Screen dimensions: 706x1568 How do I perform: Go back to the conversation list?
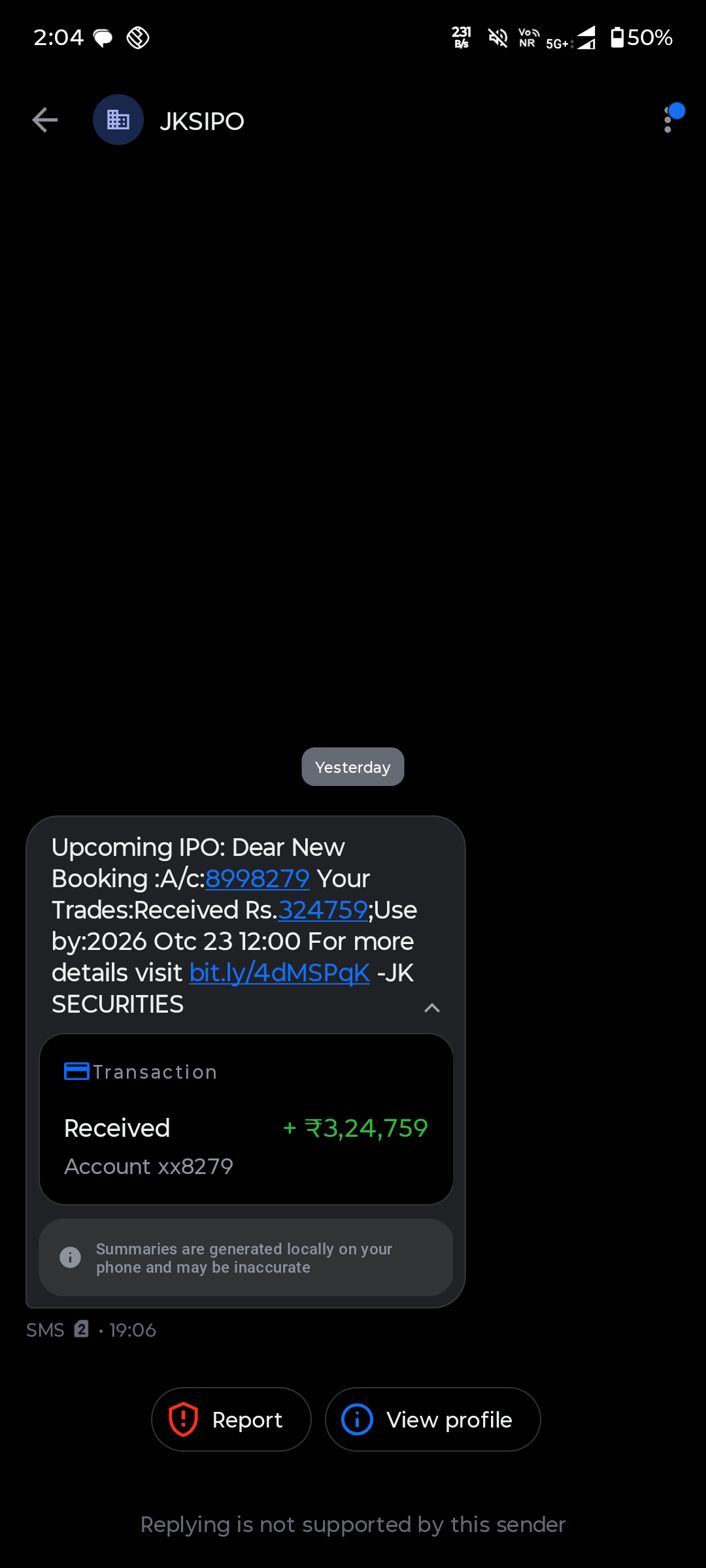click(45, 120)
